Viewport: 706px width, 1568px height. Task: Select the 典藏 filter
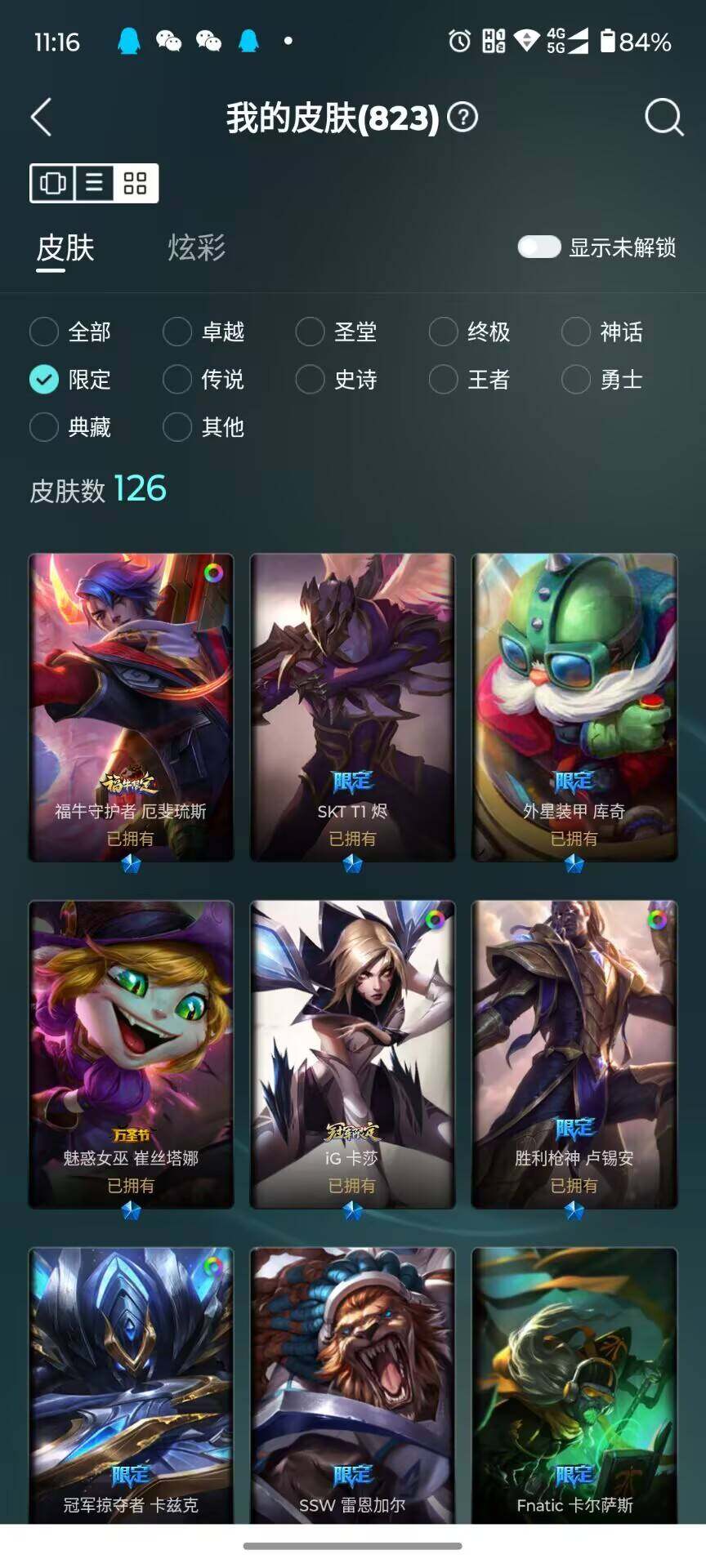pos(44,426)
